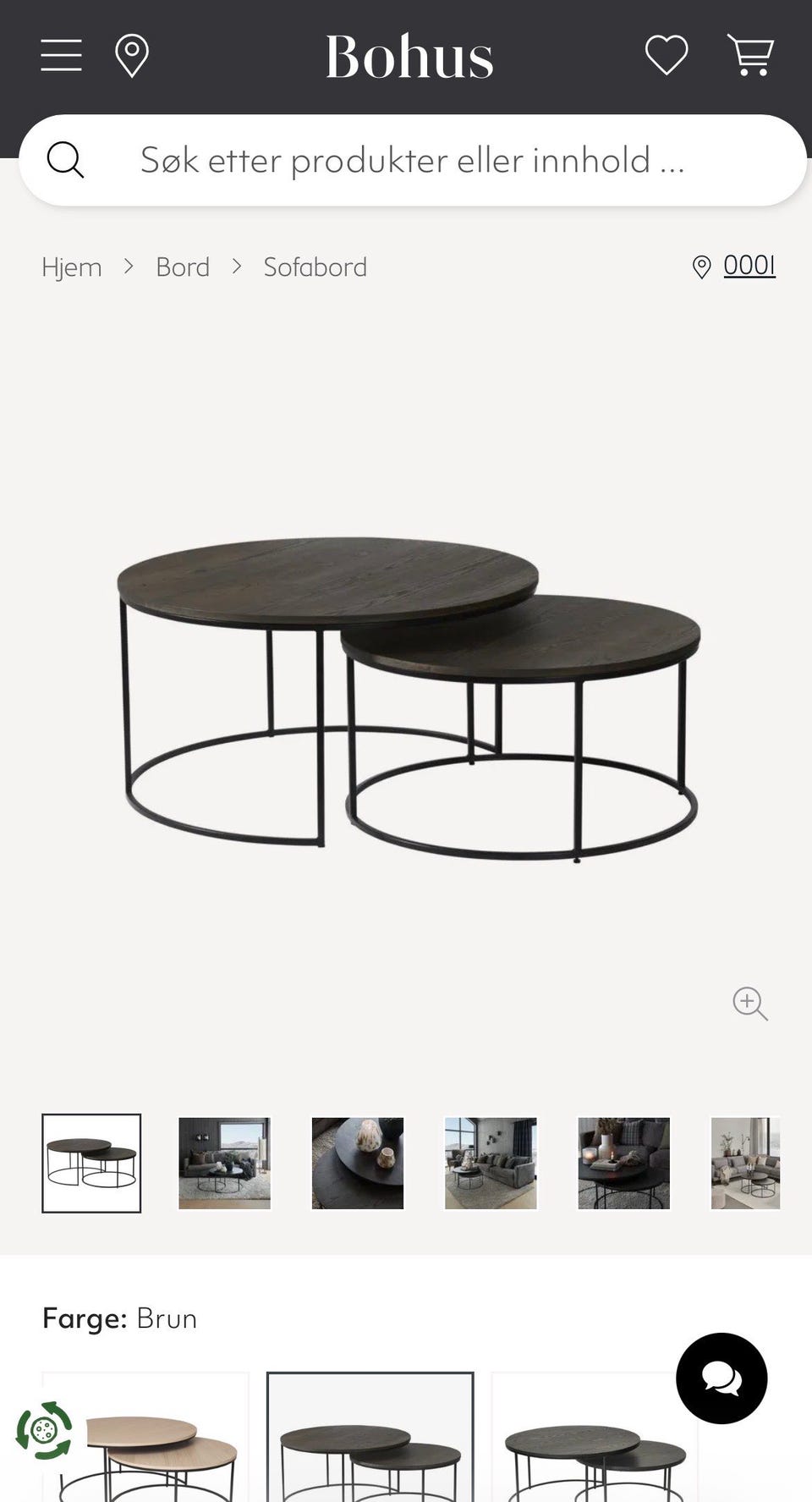Tap the product search field

(x=413, y=160)
